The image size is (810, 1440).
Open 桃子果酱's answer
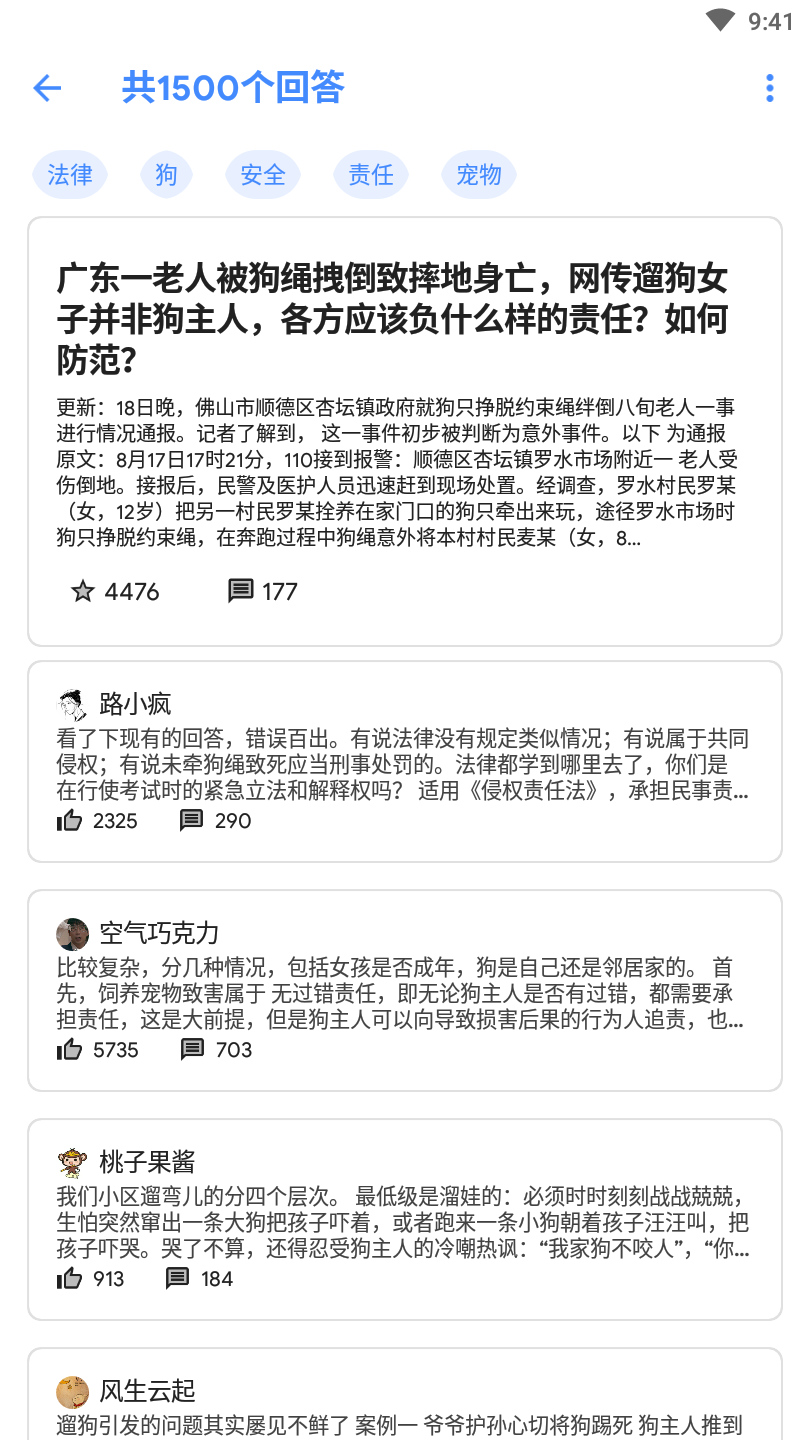pos(404,1222)
